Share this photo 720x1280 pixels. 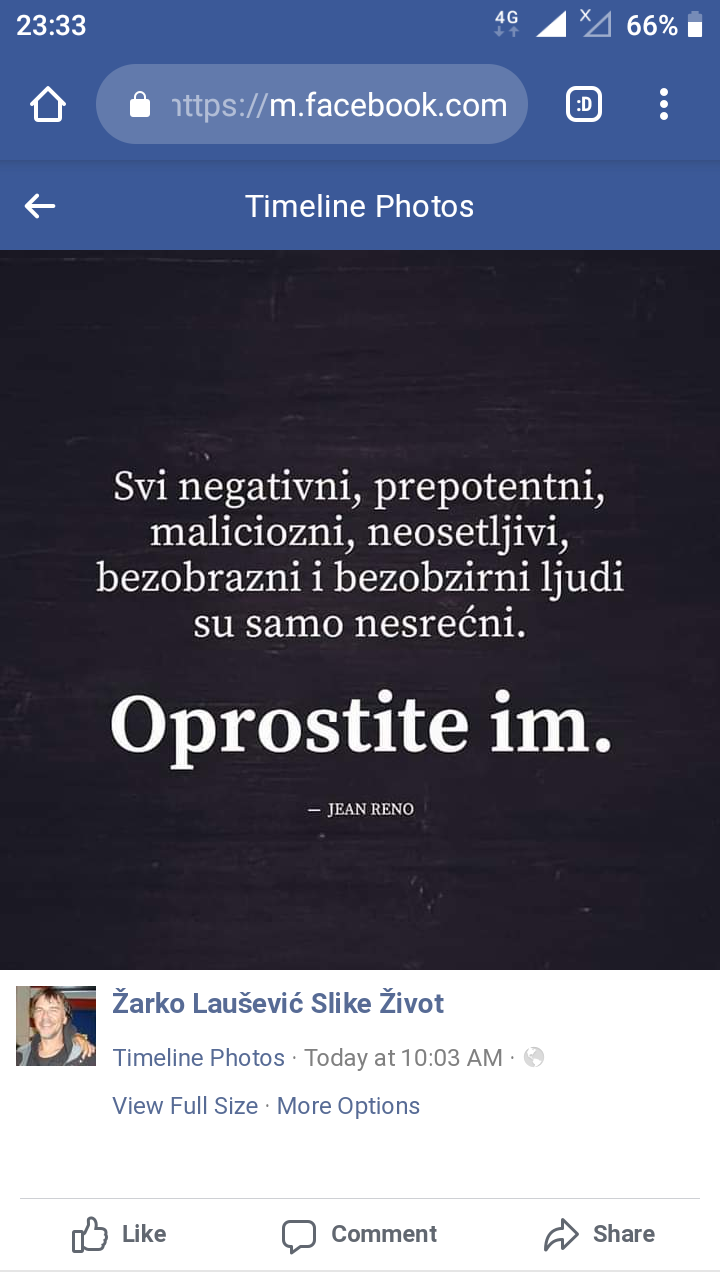pos(600,1235)
